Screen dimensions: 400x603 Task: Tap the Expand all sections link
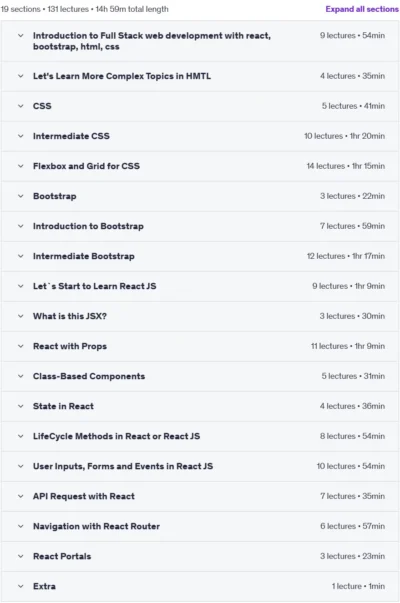point(362,9)
